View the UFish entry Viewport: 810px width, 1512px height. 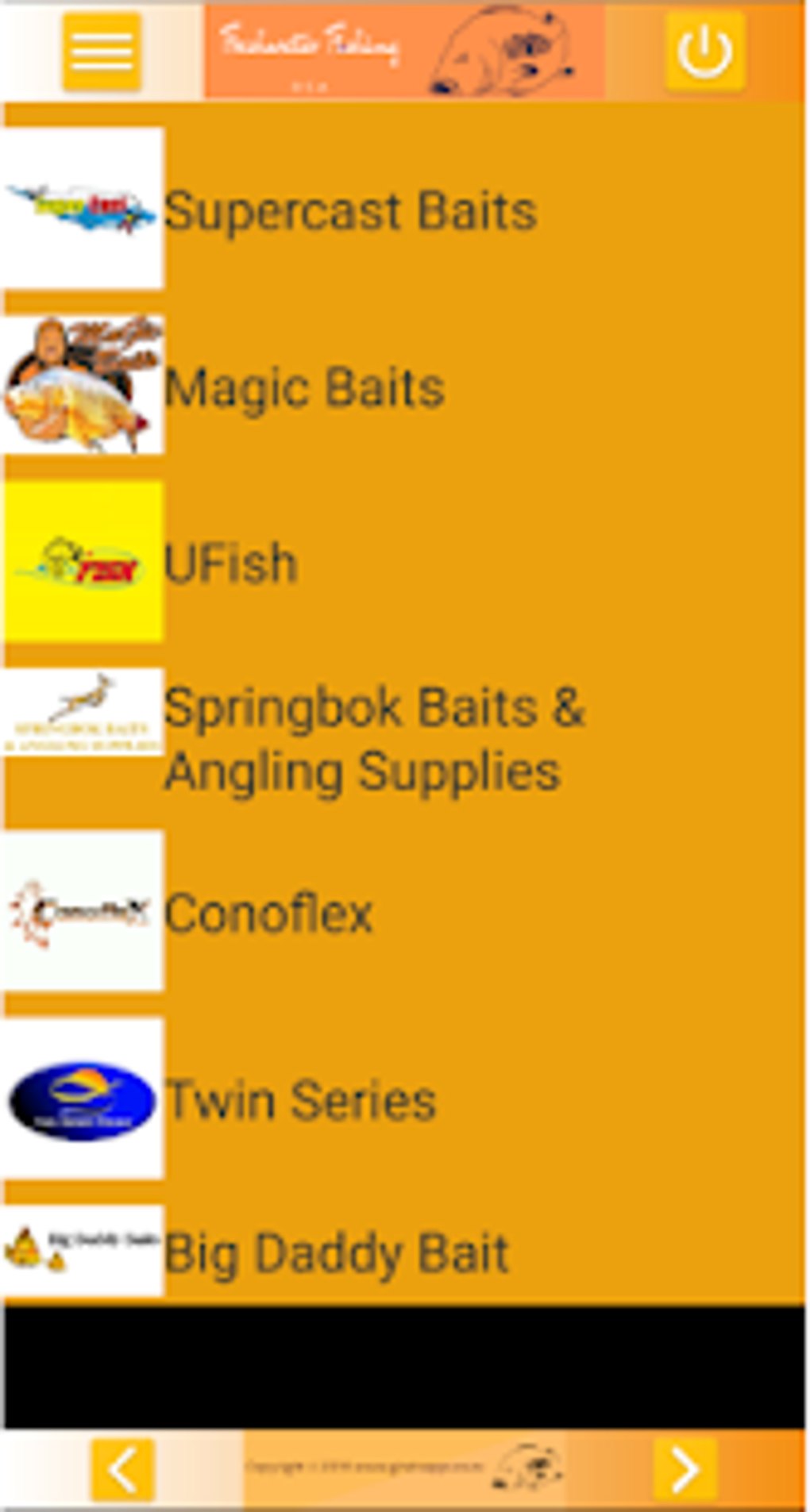pos(230,563)
